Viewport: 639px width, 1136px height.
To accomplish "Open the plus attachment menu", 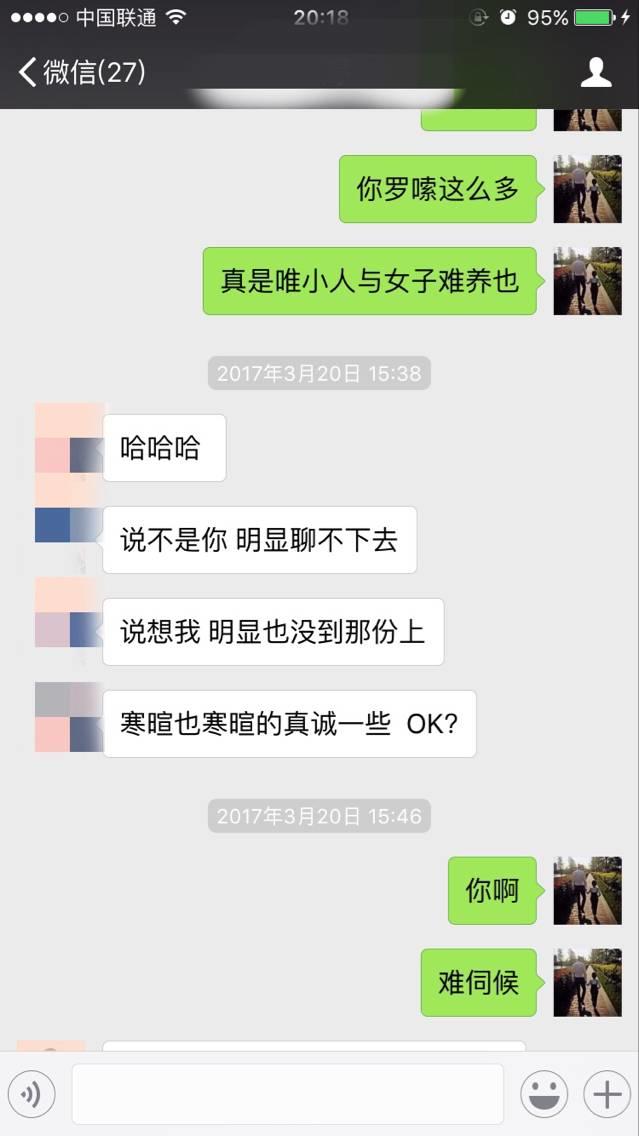I will [x=606, y=1095].
